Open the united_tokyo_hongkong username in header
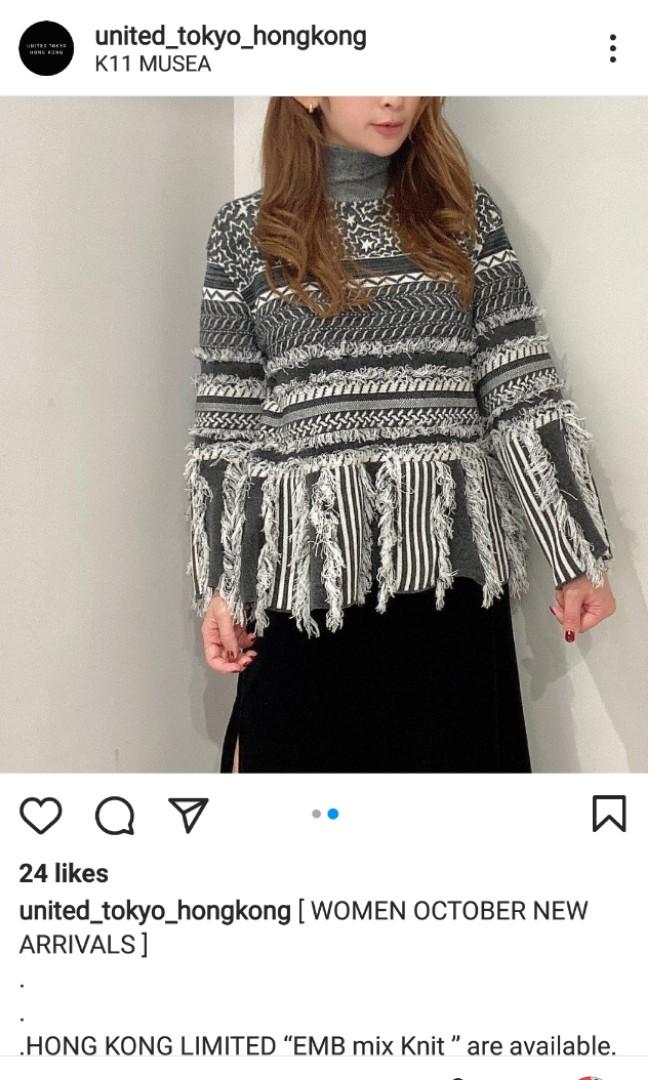 [230, 37]
